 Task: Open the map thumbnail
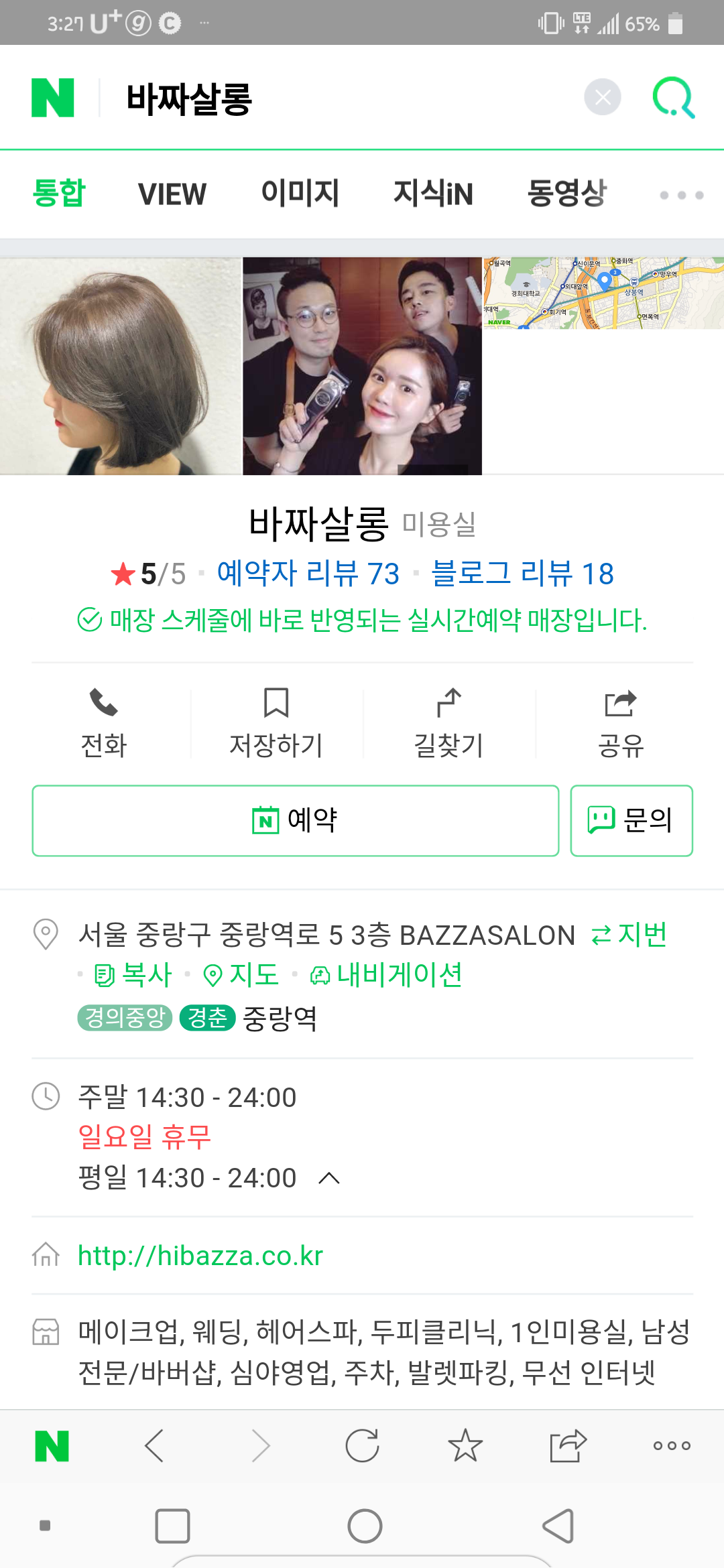(603, 293)
